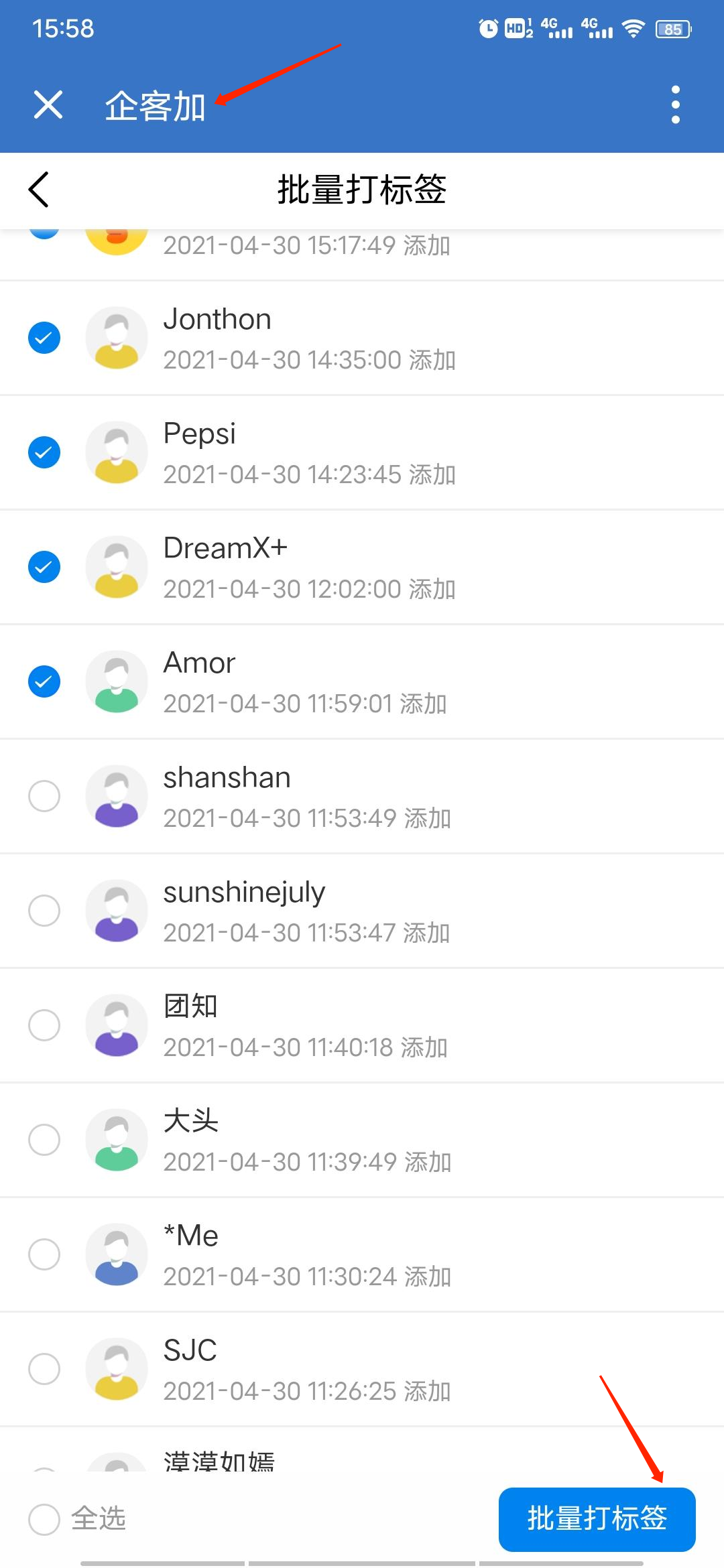The width and height of the screenshot is (724, 1568).
Task: Check the sunshinejuly contact
Action: click(x=44, y=911)
